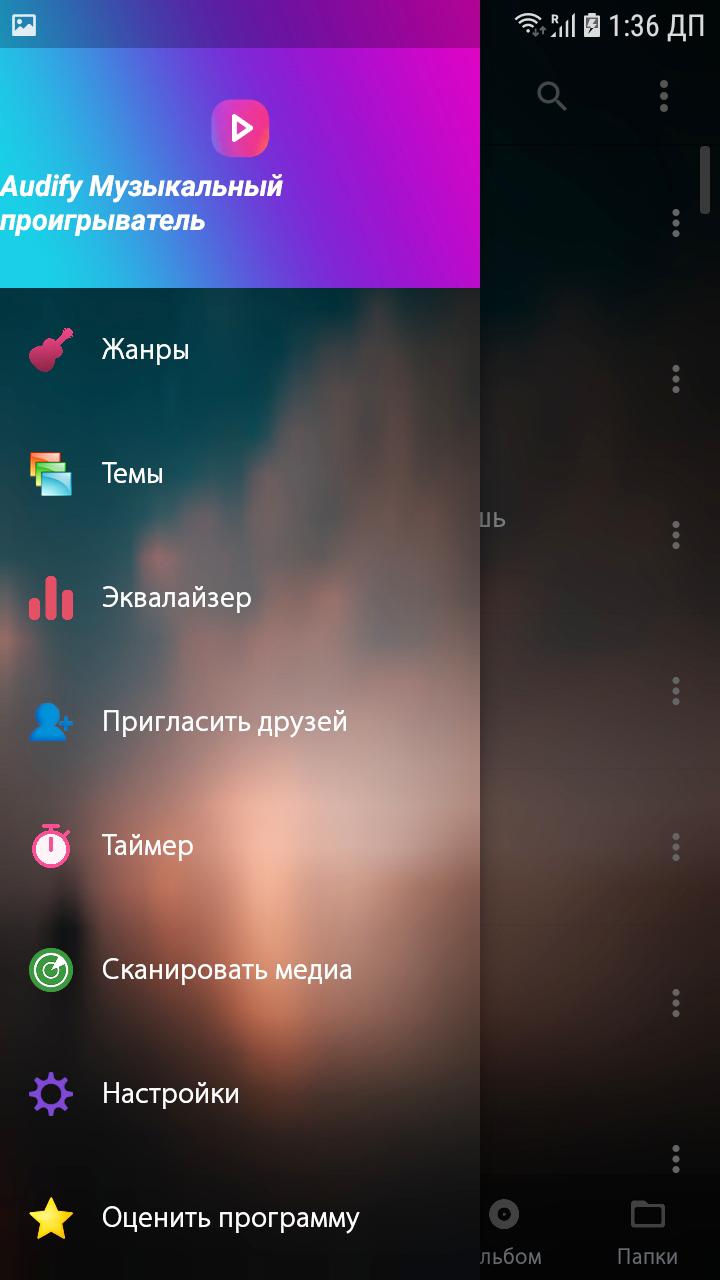Open the Таймер option
The height and width of the screenshot is (1280, 720).
[x=147, y=846]
